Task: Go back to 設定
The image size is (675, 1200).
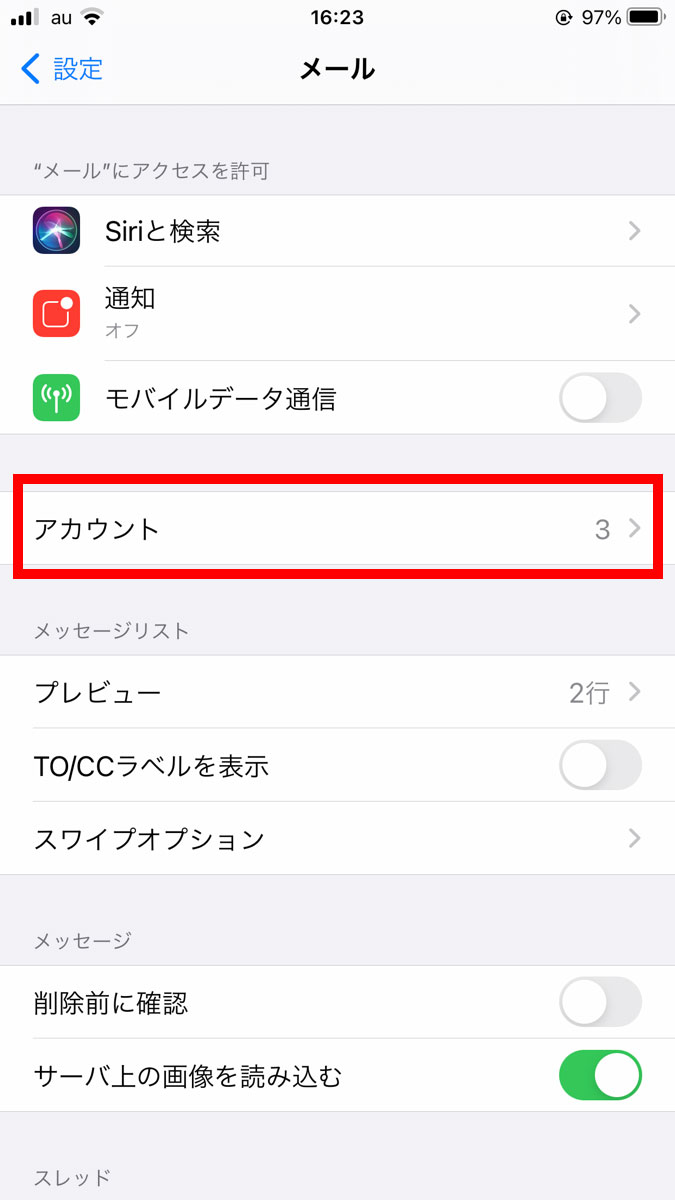Action: click(62, 69)
